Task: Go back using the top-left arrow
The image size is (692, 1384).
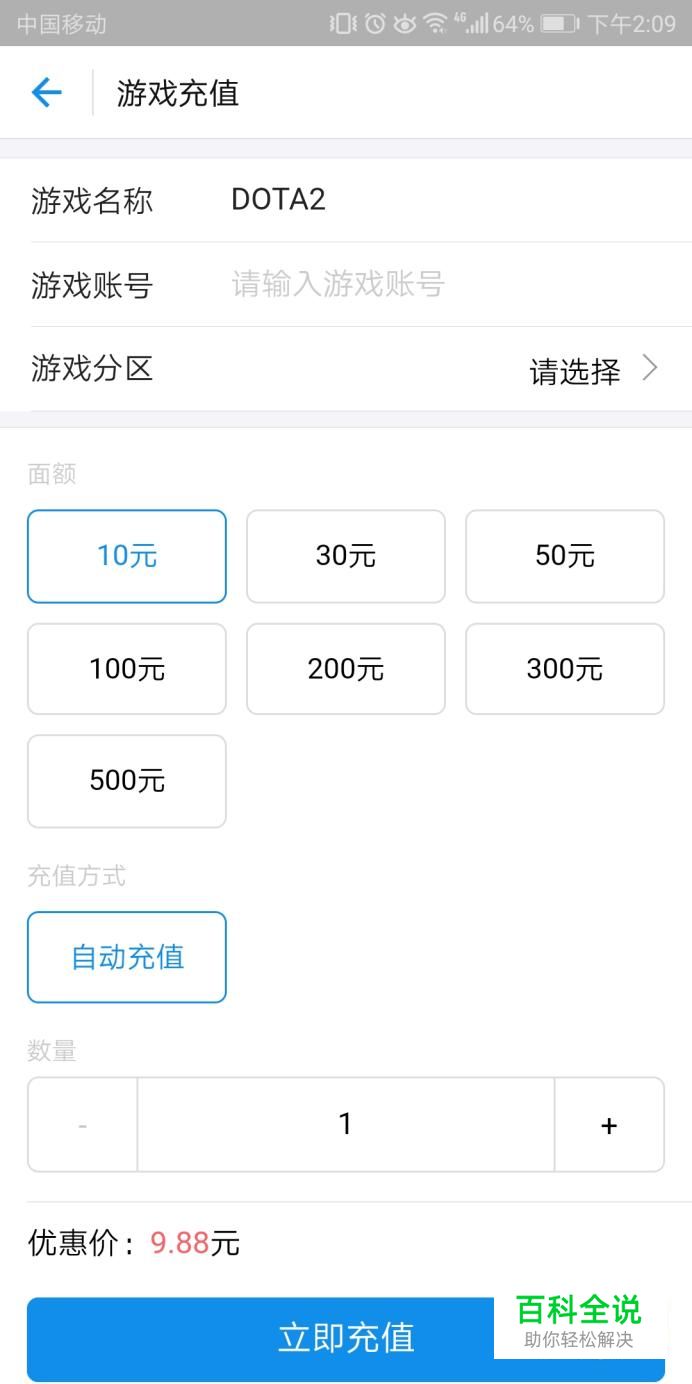Action: tap(46, 93)
